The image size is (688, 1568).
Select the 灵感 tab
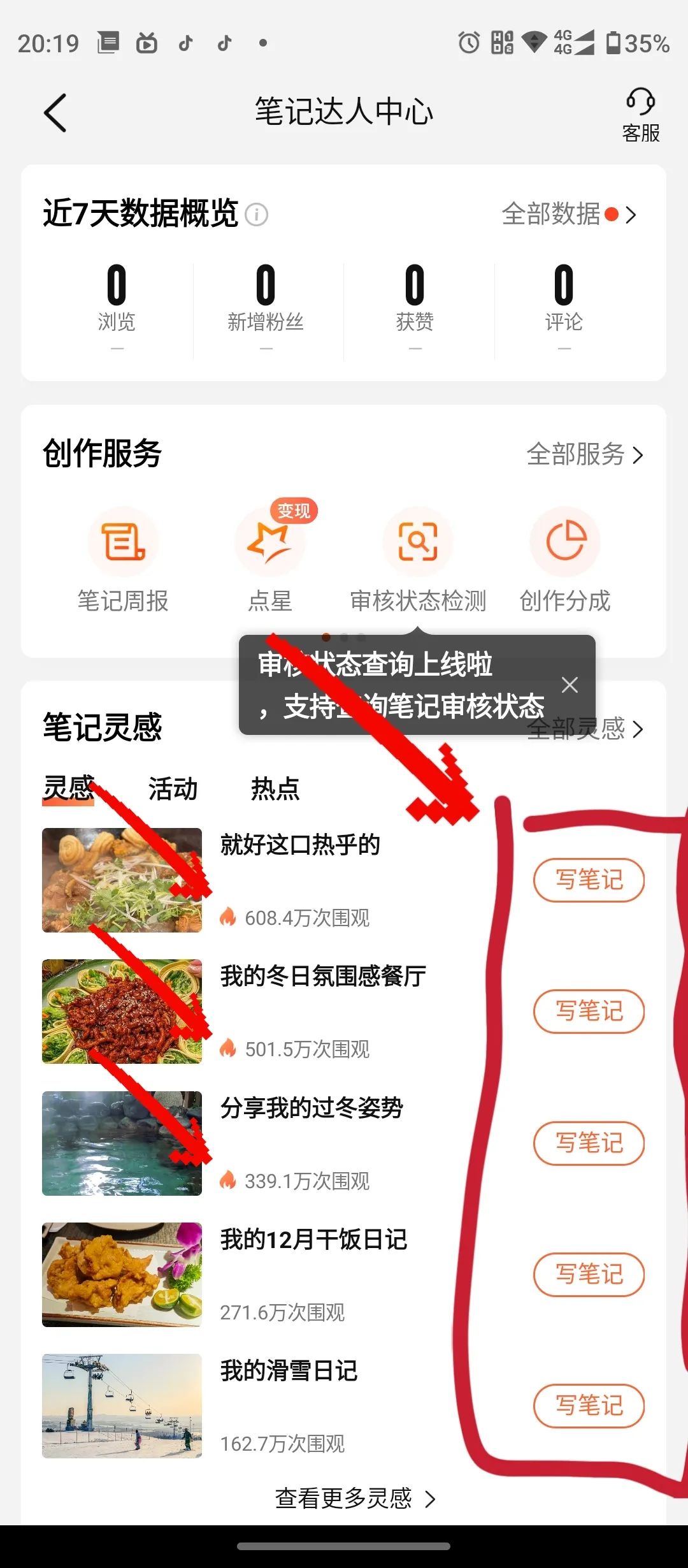pyautogui.click(x=68, y=788)
